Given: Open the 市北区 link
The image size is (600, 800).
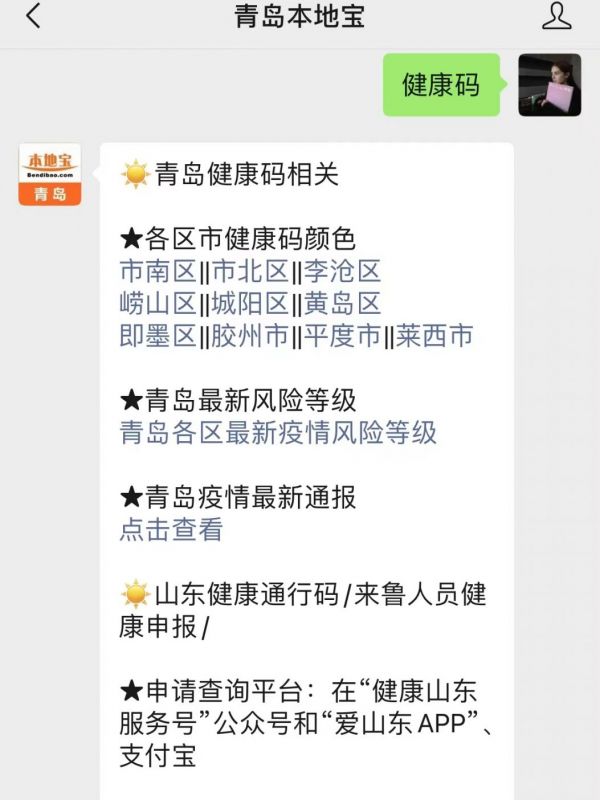Looking at the screenshot, I should click(x=250, y=271).
